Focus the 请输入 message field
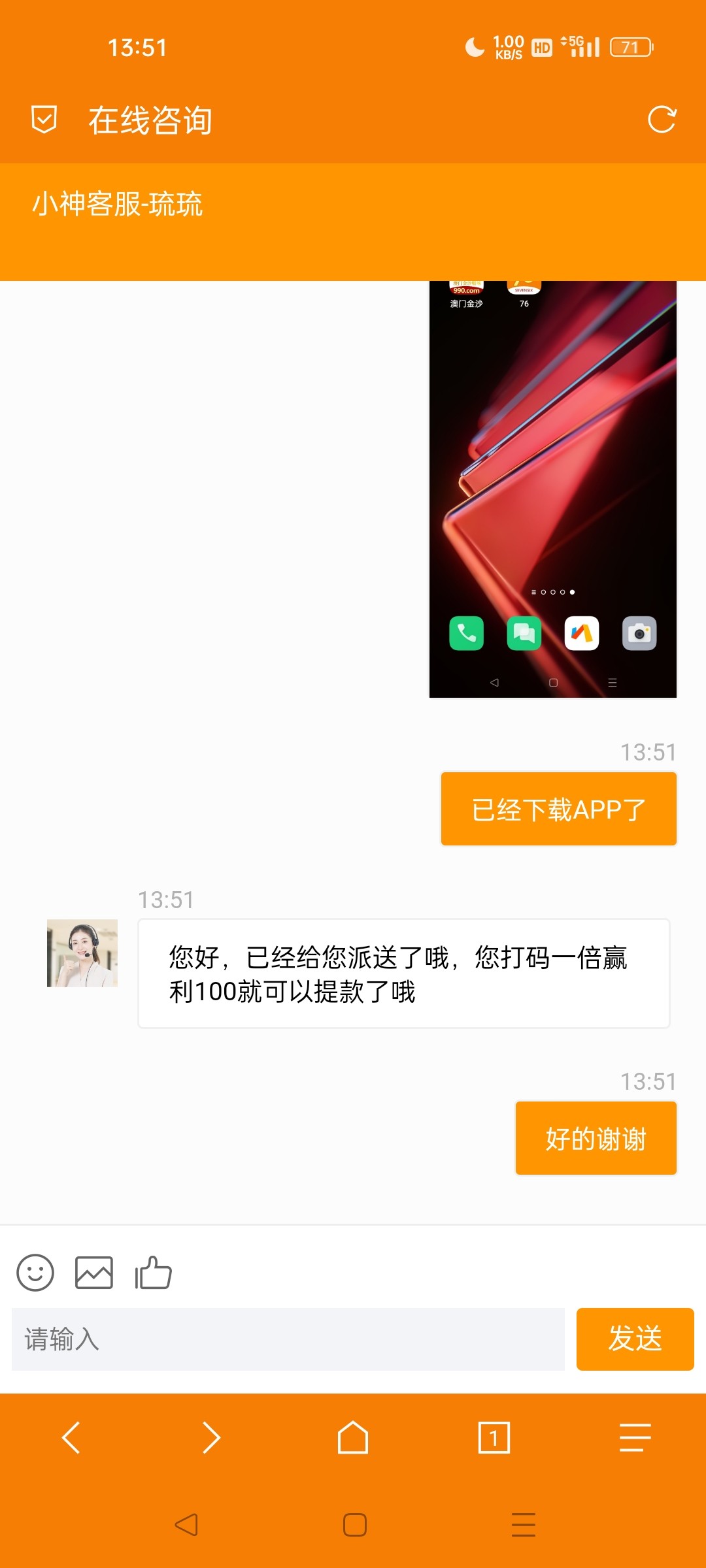 pyautogui.click(x=288, y=1339)
